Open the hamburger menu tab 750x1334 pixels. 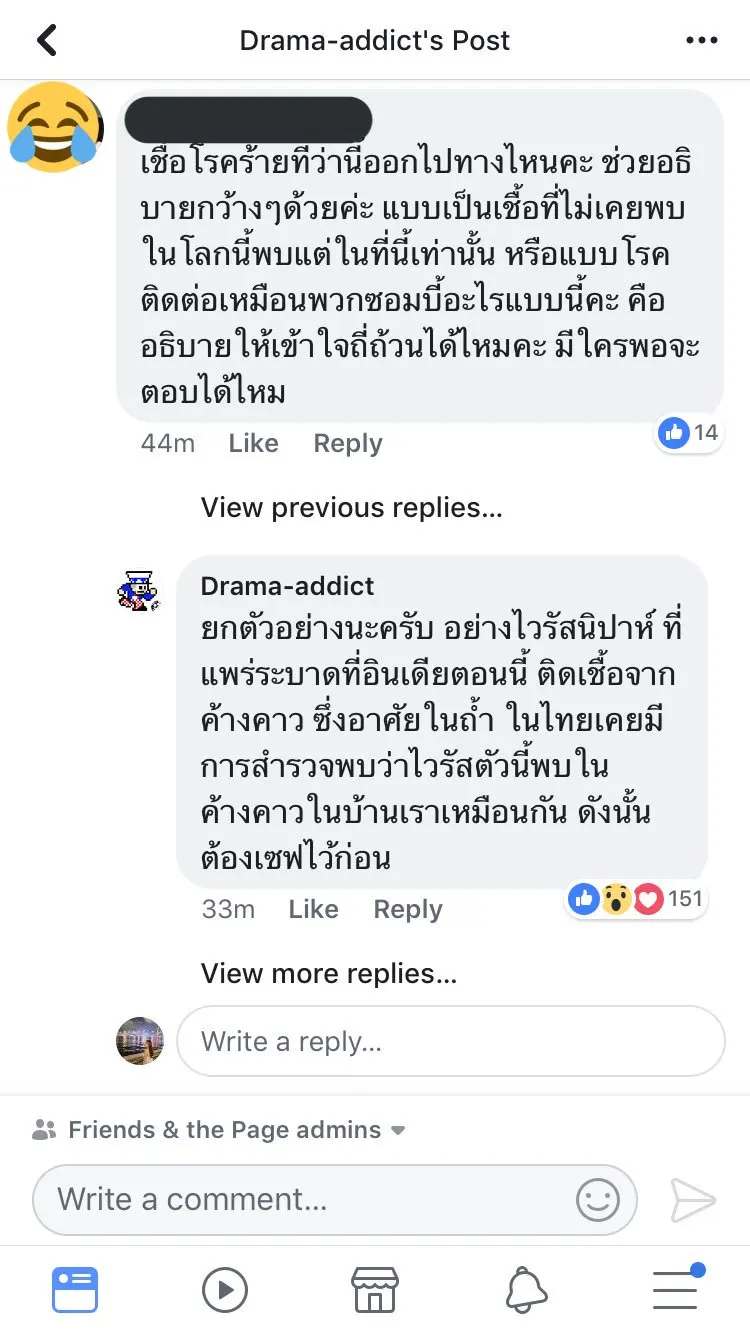tap(676, 1288)
